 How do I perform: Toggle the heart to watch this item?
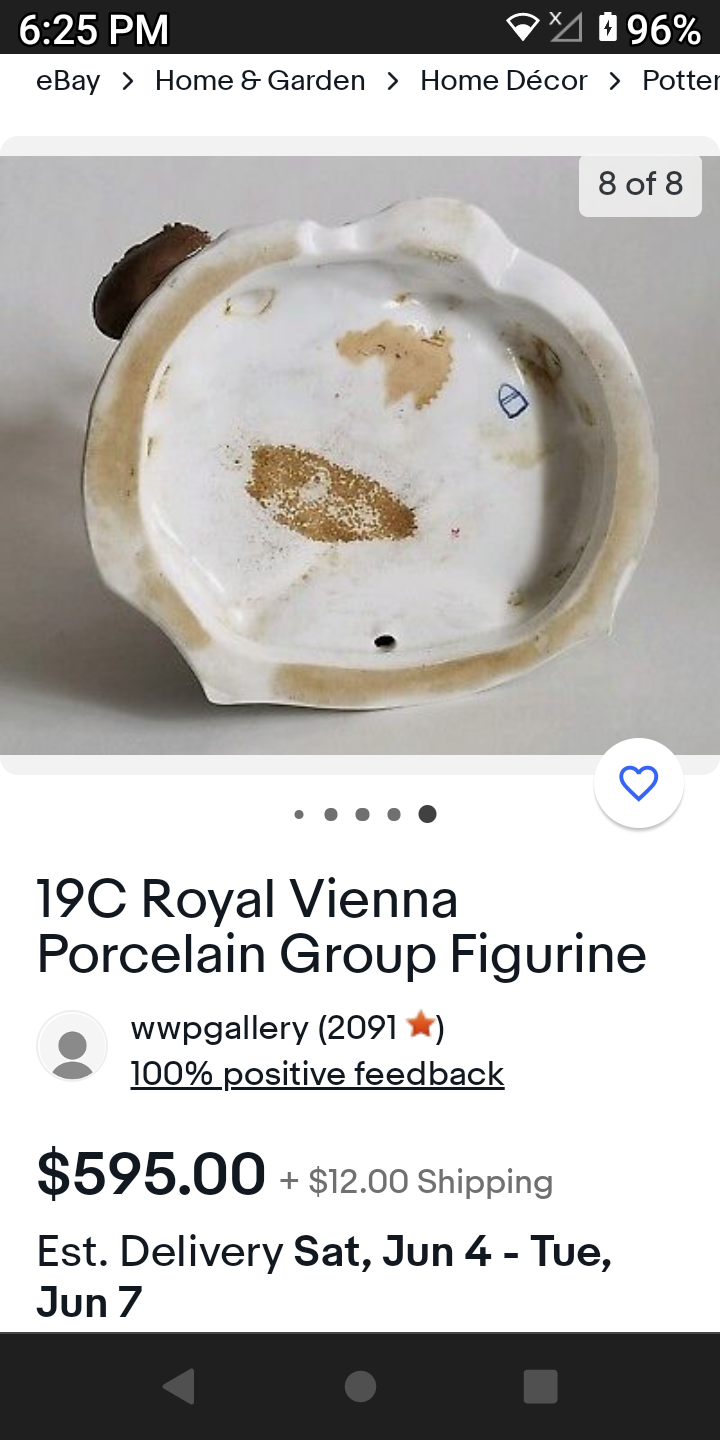(638, 782)
